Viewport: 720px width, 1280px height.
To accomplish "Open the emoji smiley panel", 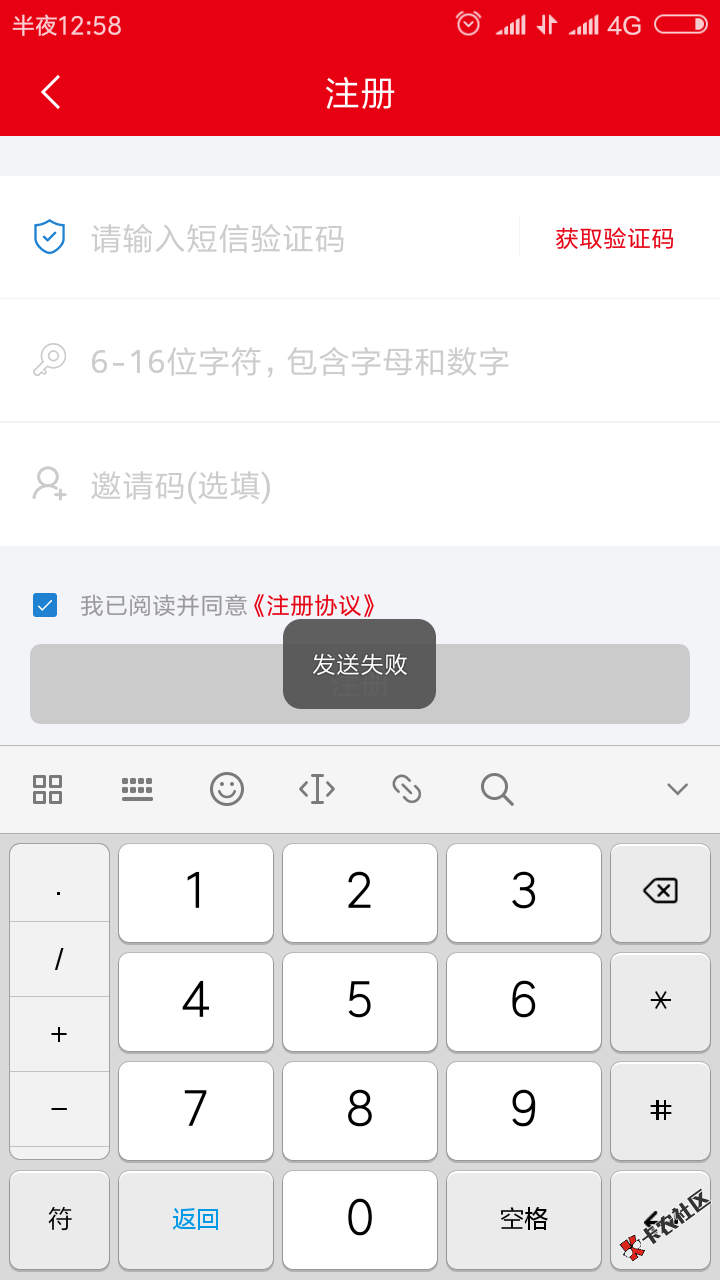I will pos(227,789).
